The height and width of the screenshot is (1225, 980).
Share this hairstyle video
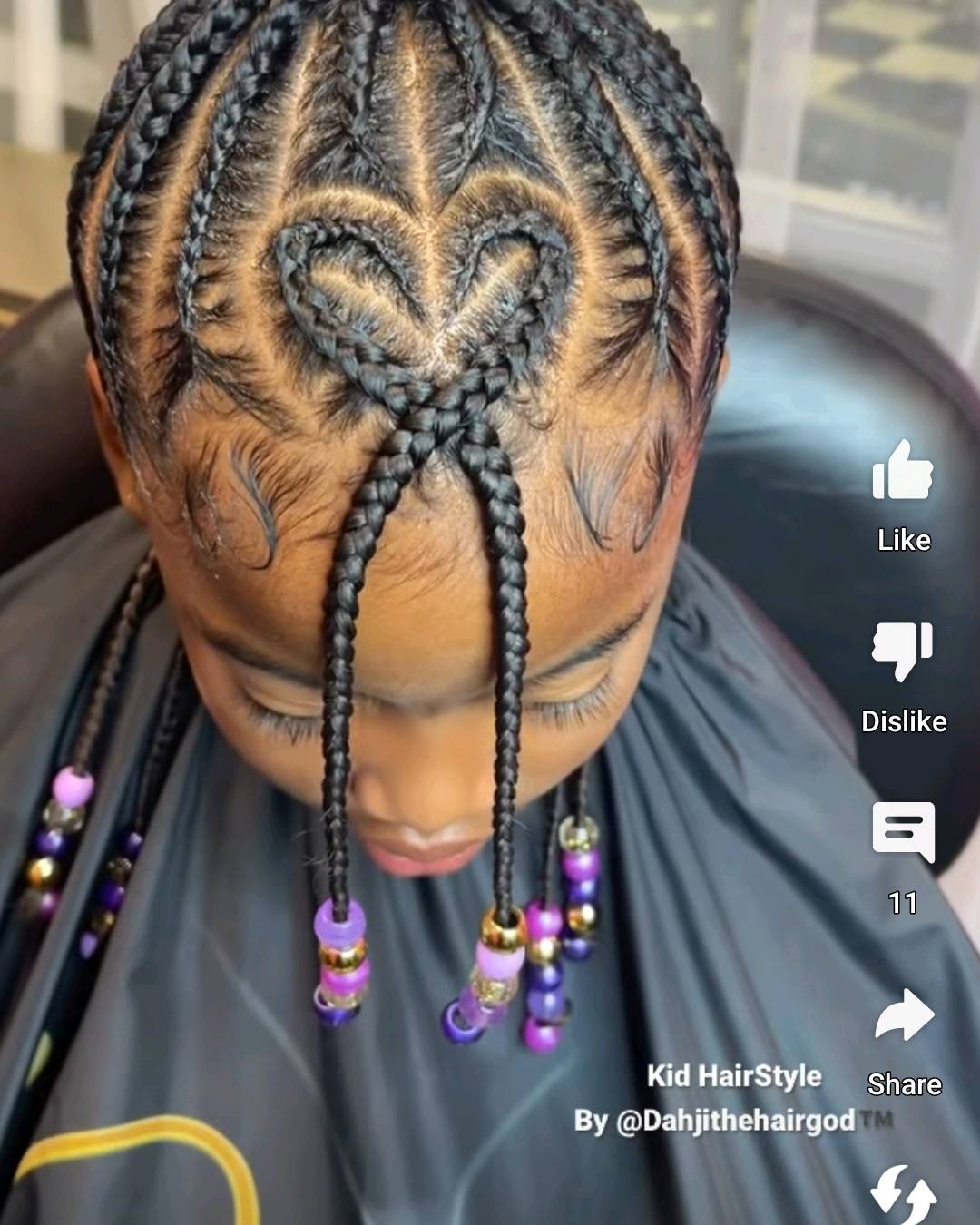pyautogui.click(x=904, y=1016)
